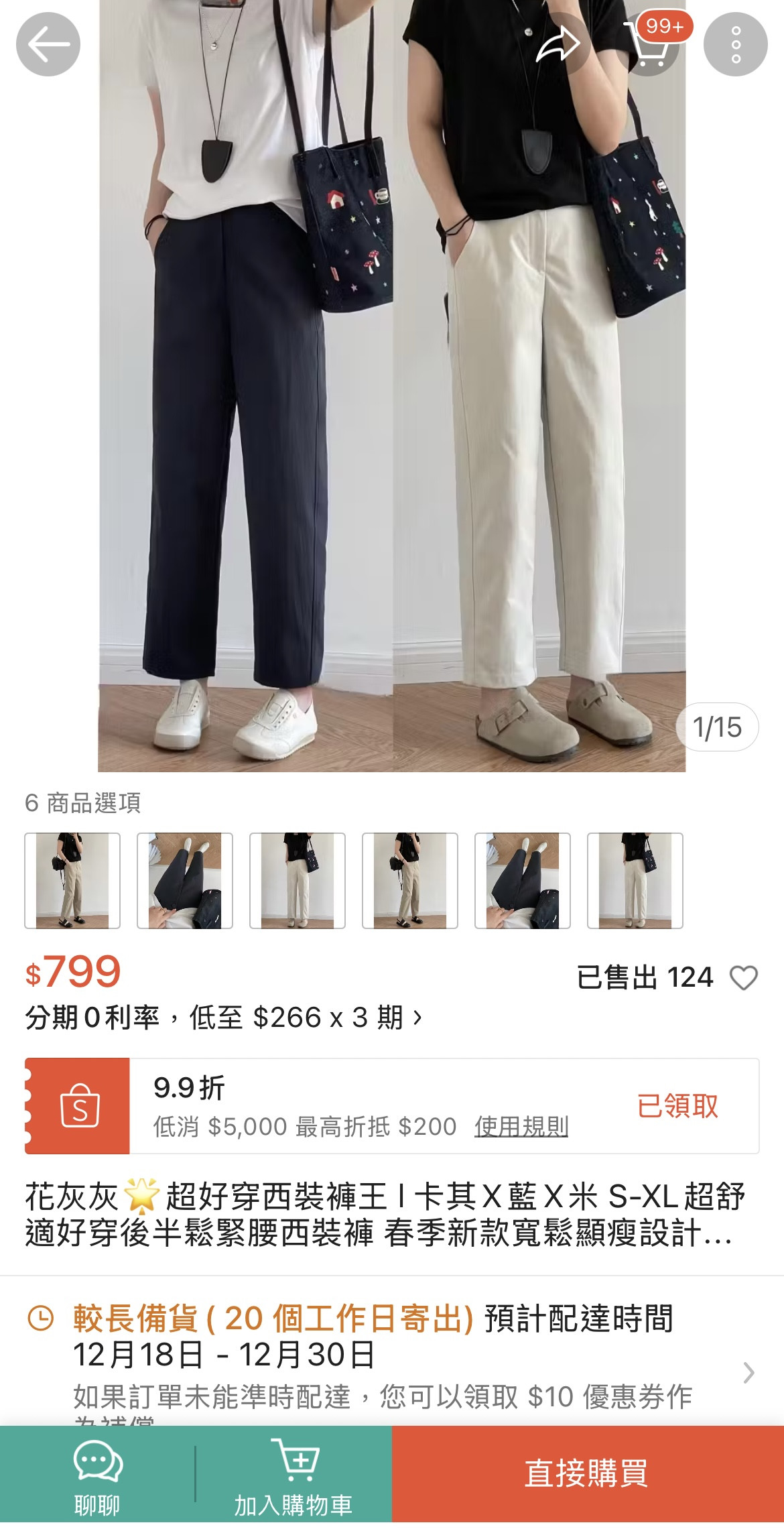The height and width of the screenshot is (1529, 784).
Task: Select the first product option thumbnail
Action: (72, 880)
